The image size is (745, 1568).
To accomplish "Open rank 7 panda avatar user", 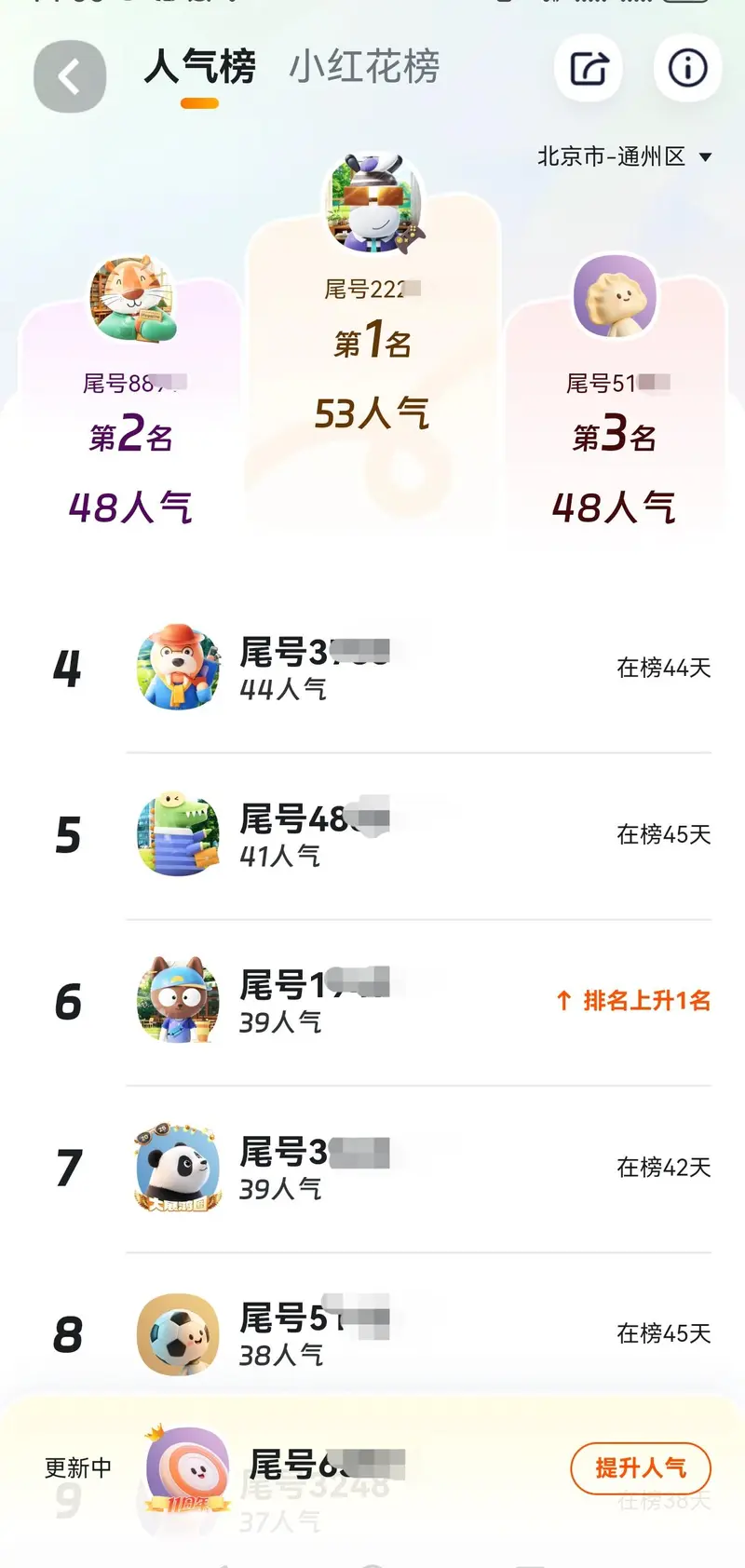I will (x=372, y=1168).
